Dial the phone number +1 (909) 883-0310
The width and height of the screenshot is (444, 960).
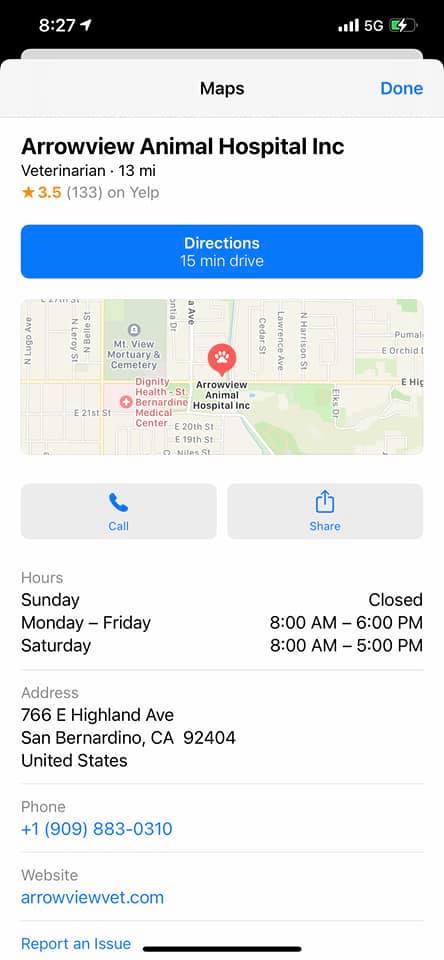(x=97, y=829)
